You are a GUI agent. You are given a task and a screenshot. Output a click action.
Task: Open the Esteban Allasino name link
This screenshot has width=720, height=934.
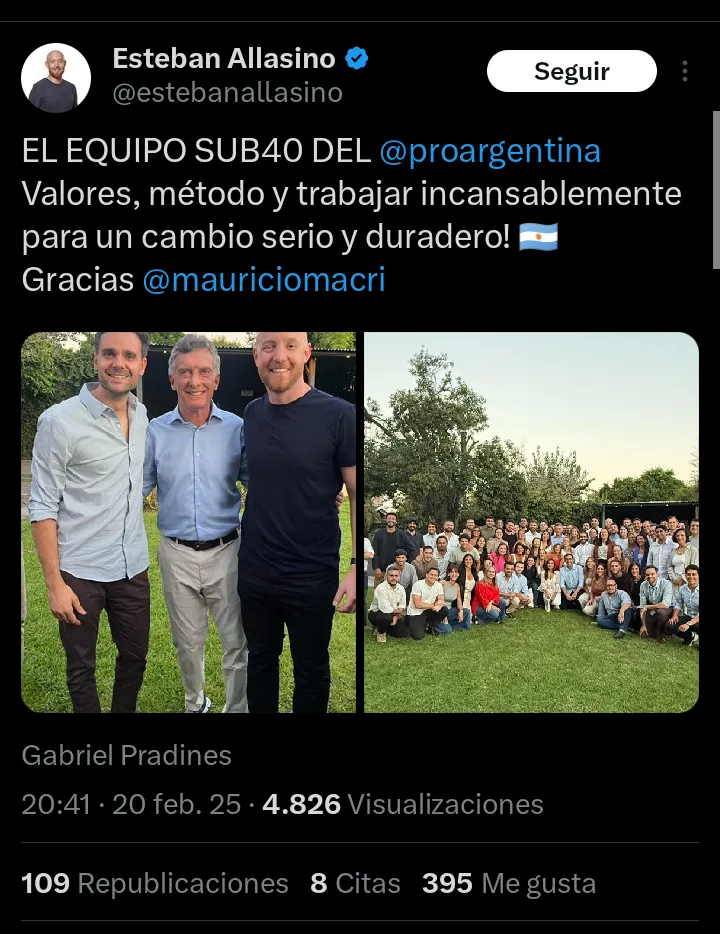[x=226, y=58]
